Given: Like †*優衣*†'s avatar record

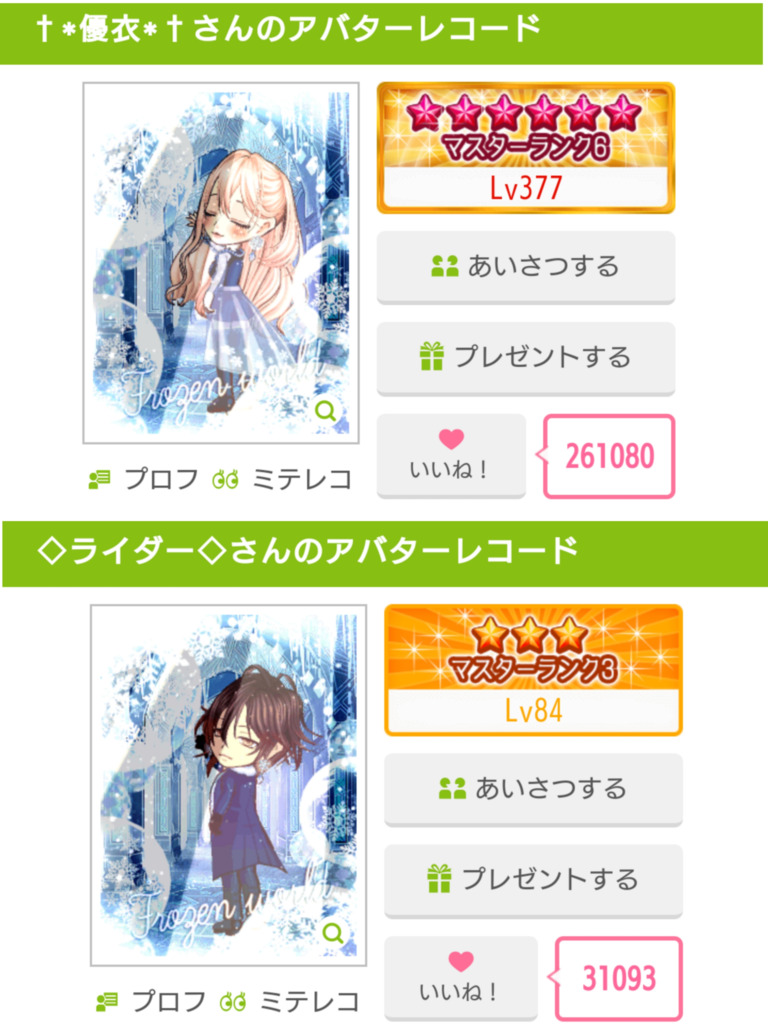Looking at the screenshot, I should (x=451, y=455).
